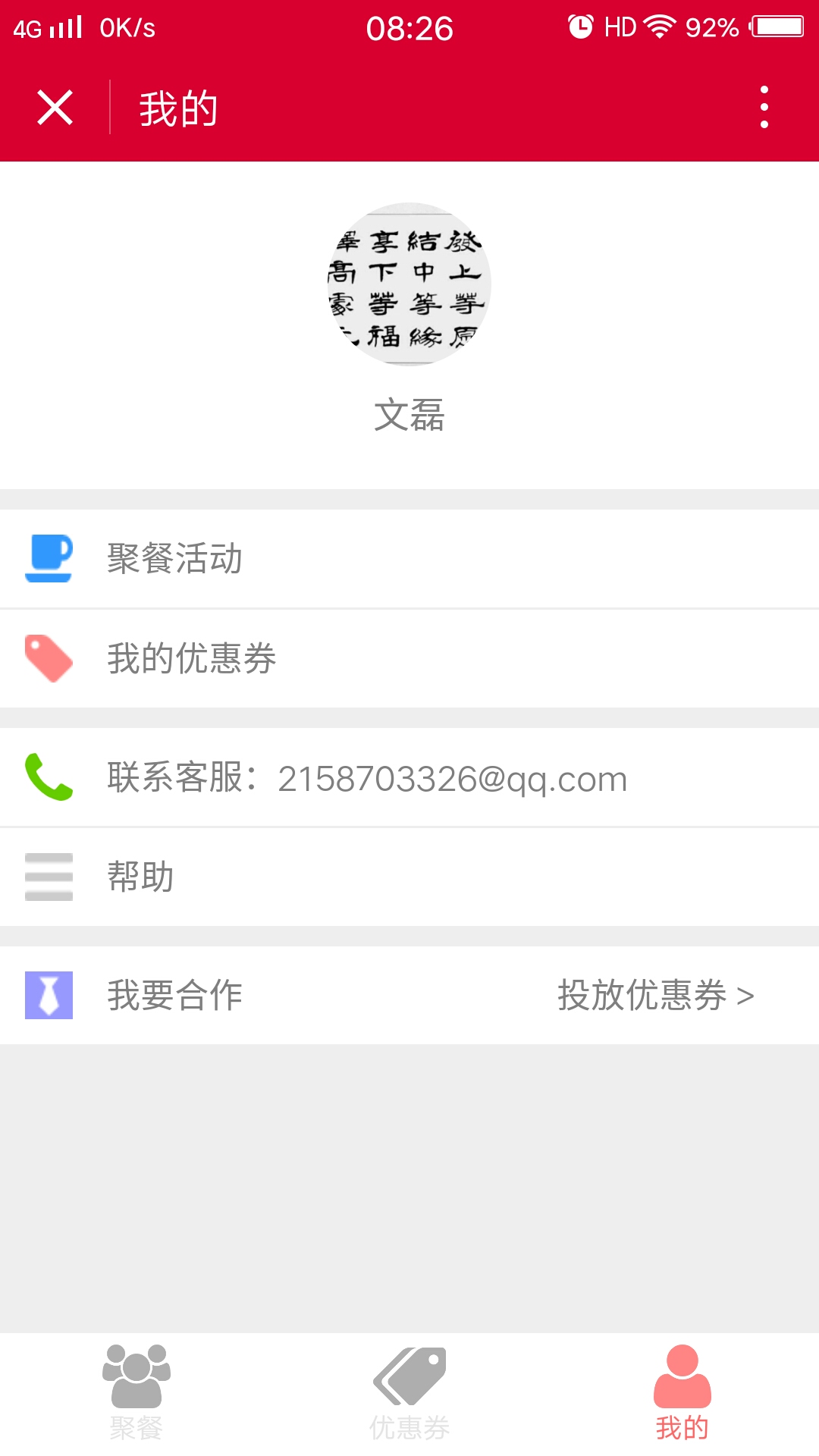Switch to the 聚餐 tab
The width and height of the screenshot is (819, 1456).
[136, 1394]
